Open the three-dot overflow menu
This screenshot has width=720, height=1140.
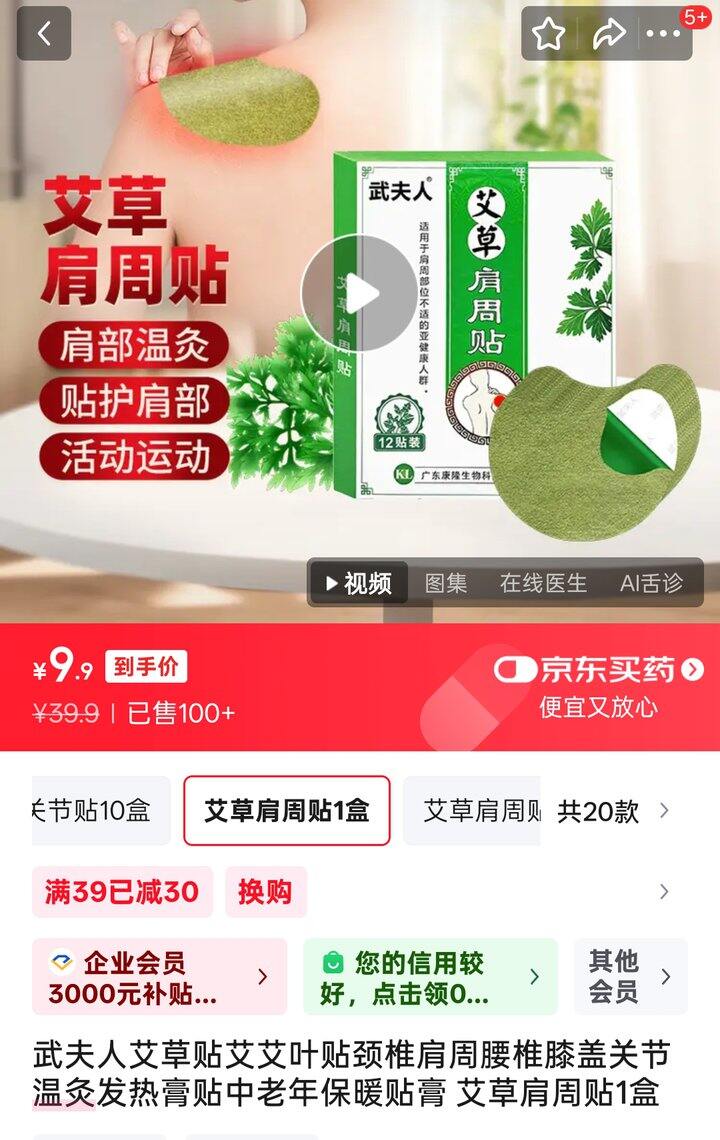(x=663, y=33)
